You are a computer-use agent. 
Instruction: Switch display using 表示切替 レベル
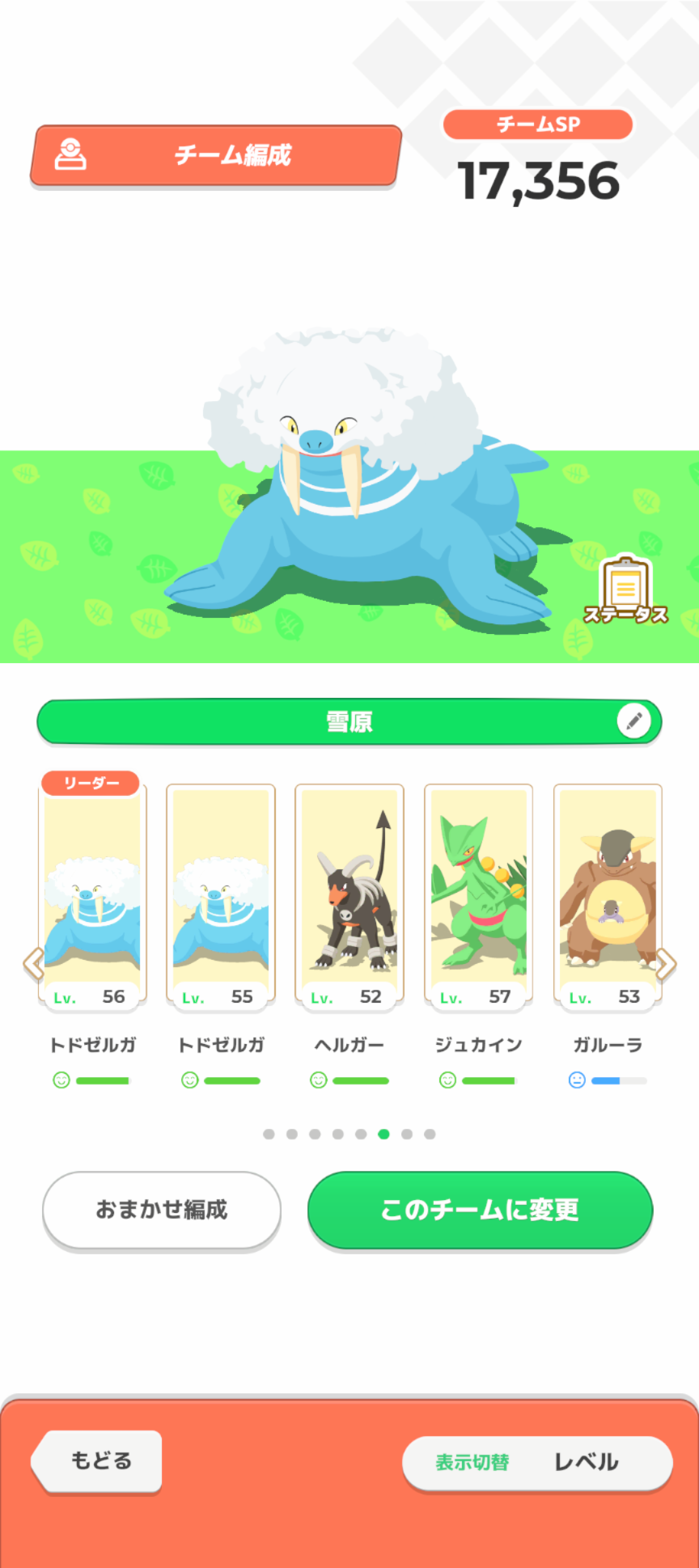click(537, 1462)
